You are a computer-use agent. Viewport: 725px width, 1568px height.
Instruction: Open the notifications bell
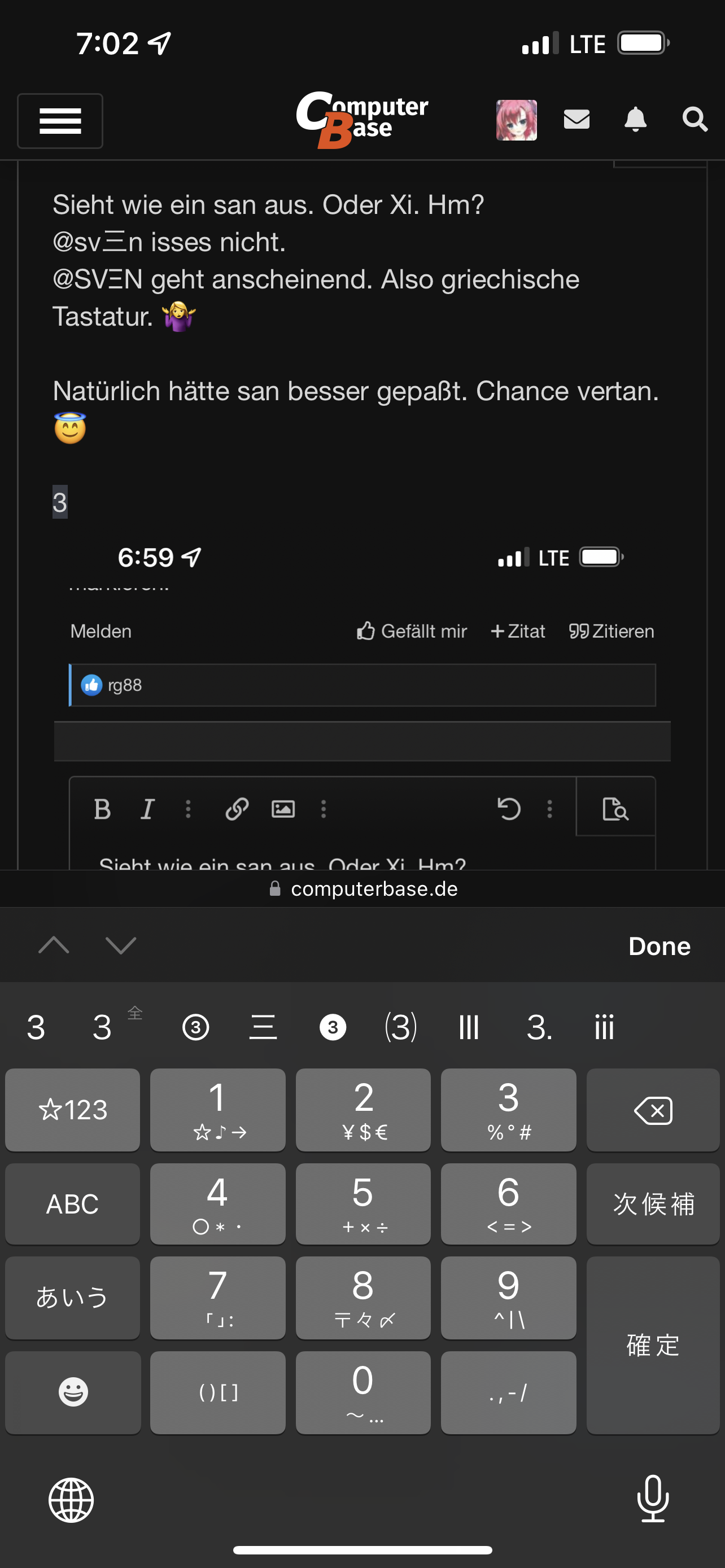(635, 119)
